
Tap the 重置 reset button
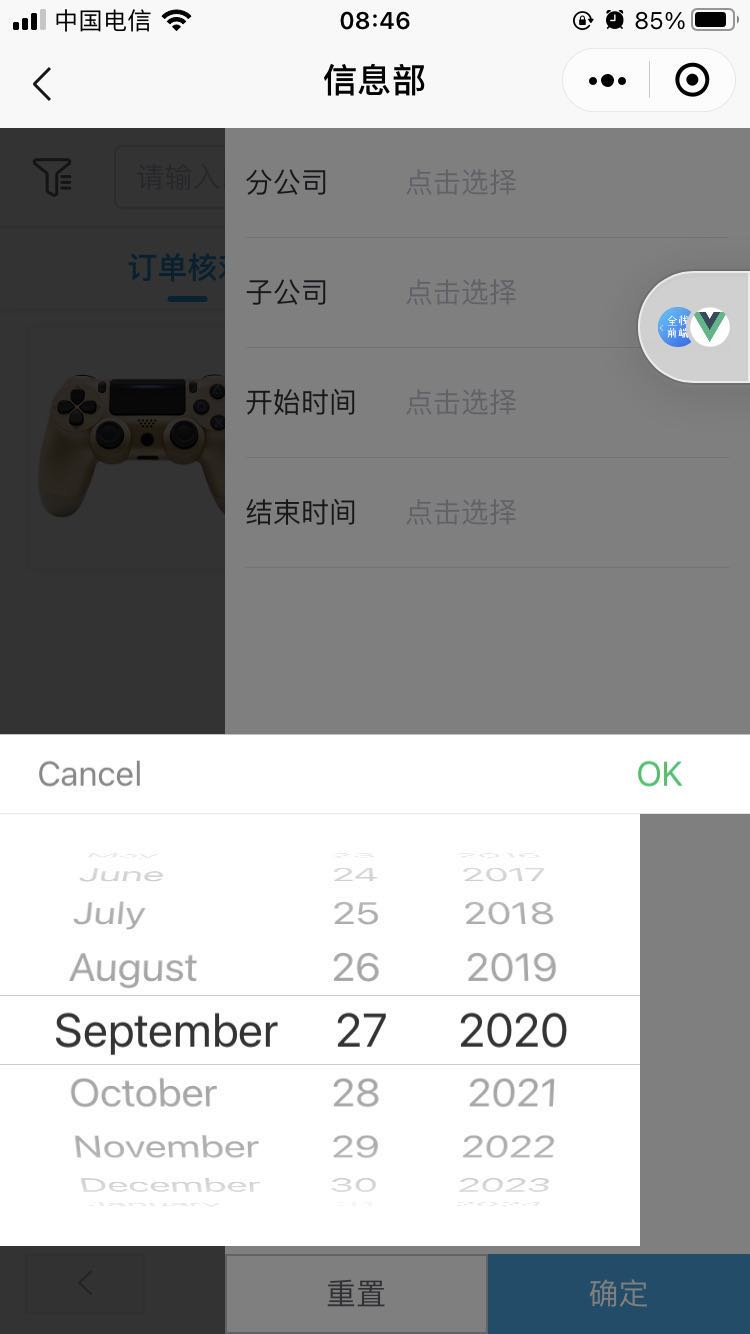click(x=356, y=1293)
